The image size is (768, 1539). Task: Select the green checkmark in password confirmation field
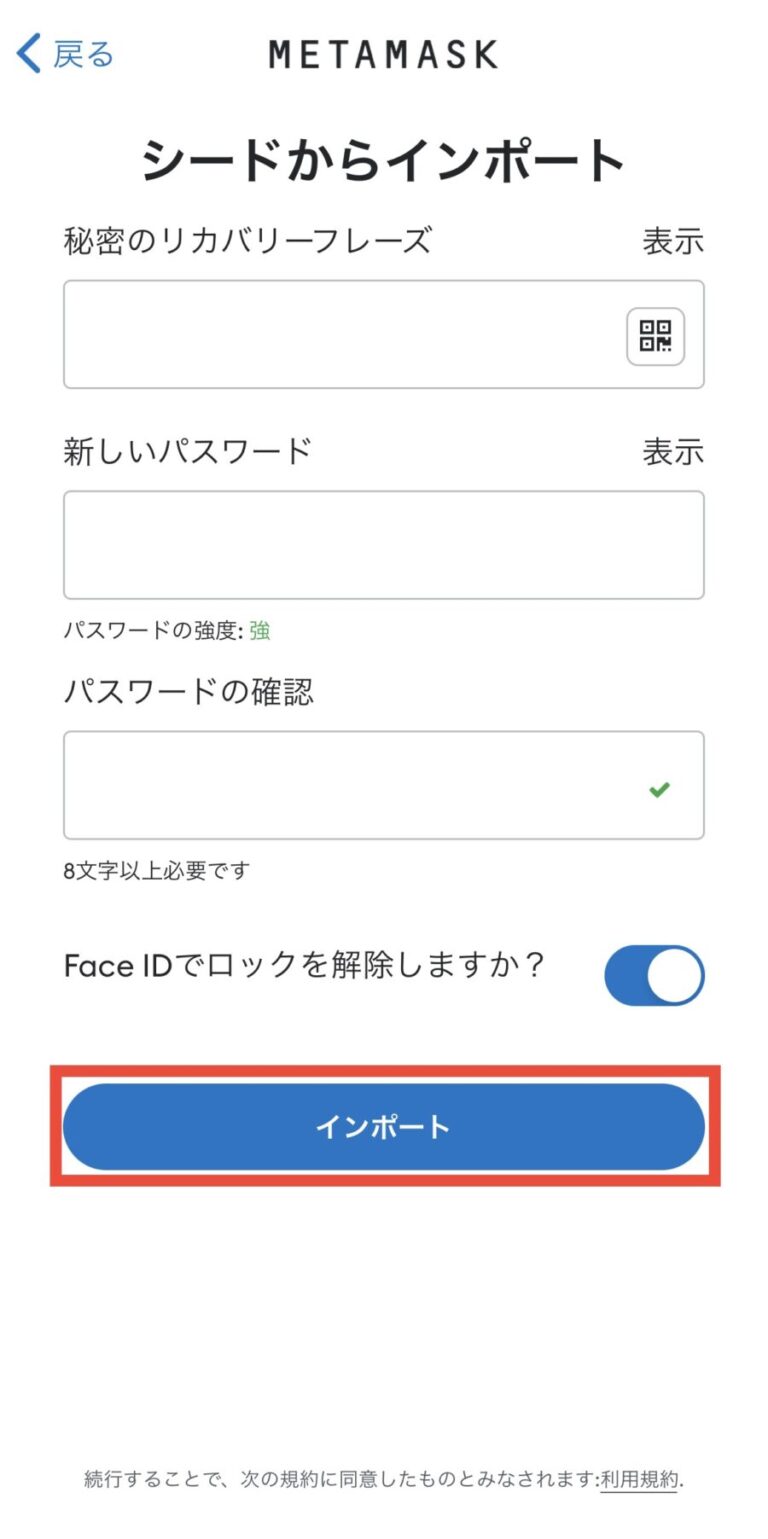[x=658, y=790]
